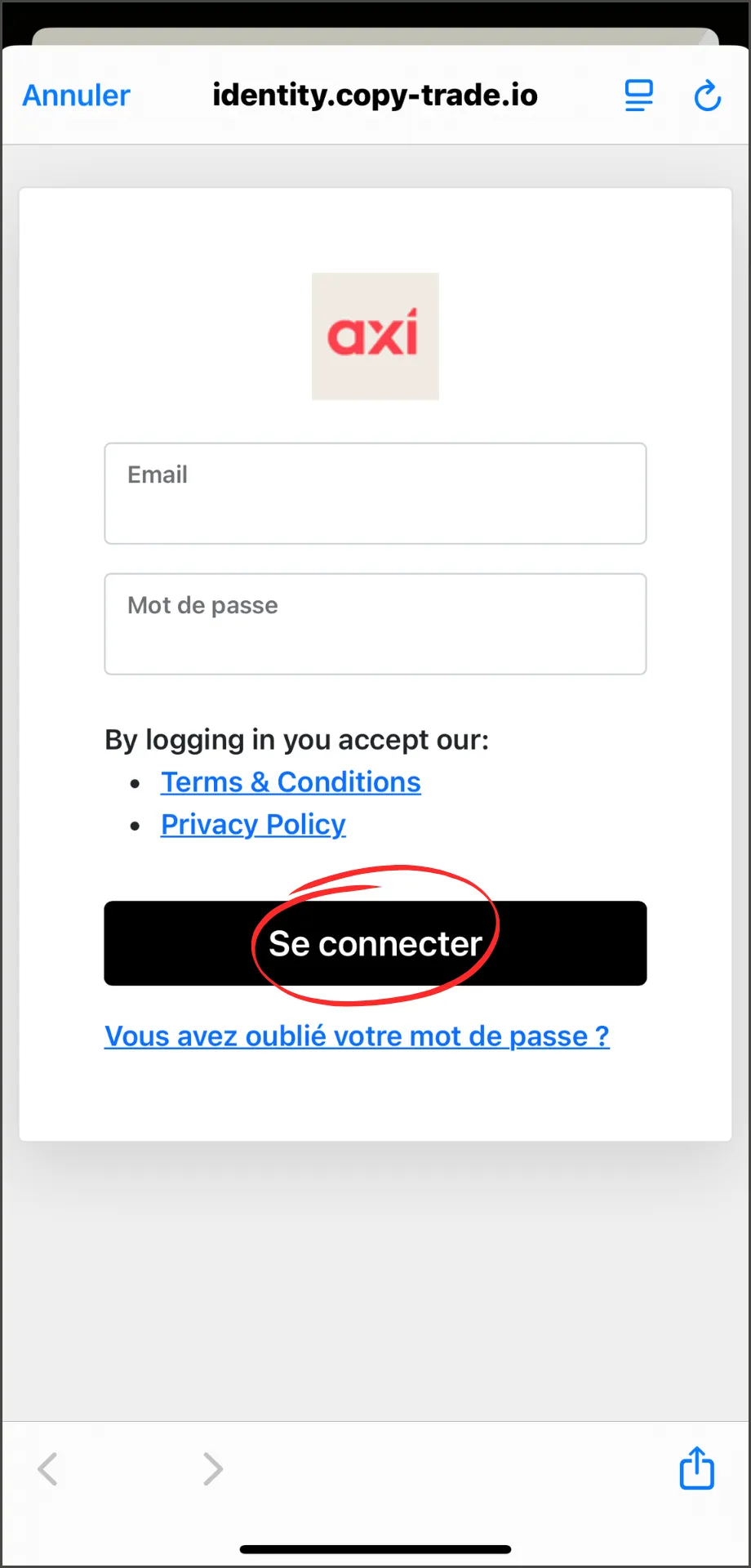Image resolution: width=751 pixels, height=1568 pixels.
Task: Open the forgotten password link
Action: coord(357,1036)
